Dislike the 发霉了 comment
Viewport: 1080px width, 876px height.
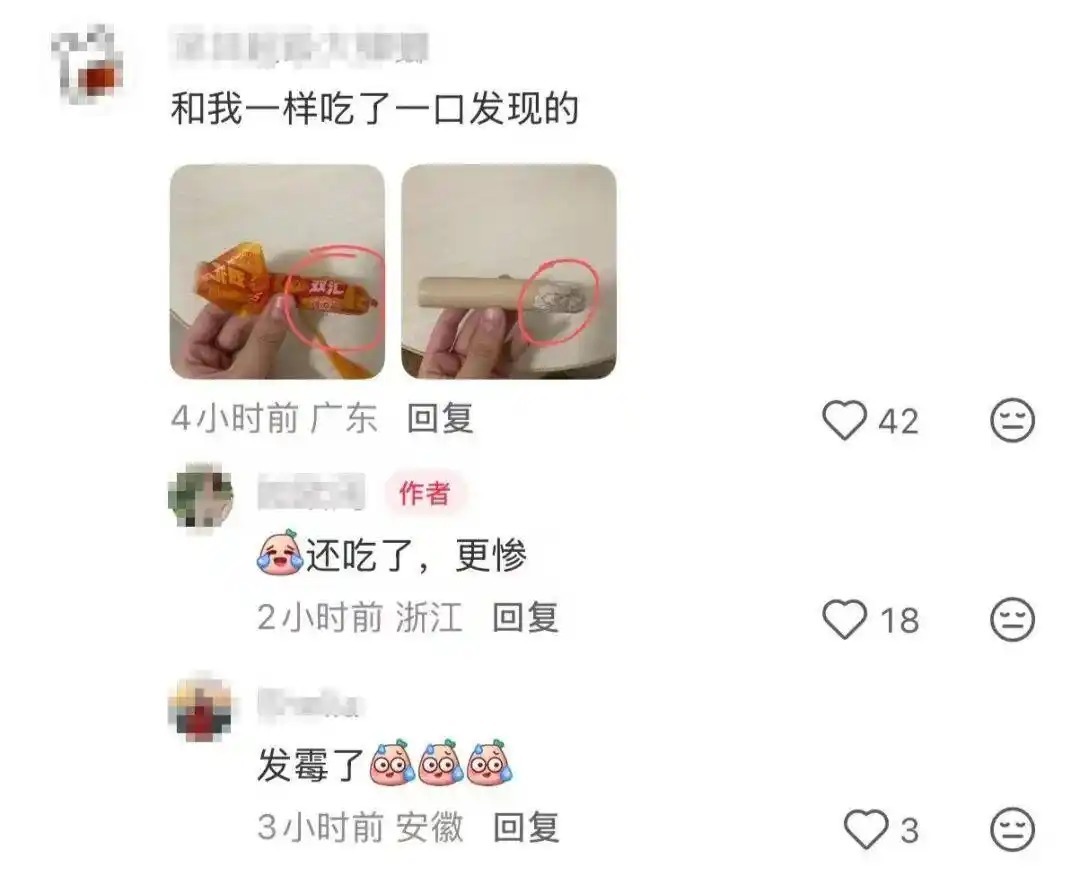1012,829
